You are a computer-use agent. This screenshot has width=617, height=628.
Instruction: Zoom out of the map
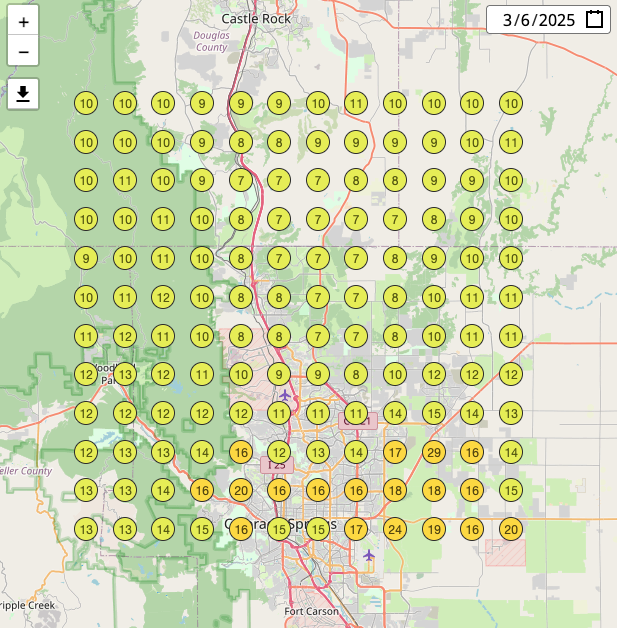coord(23,51)
